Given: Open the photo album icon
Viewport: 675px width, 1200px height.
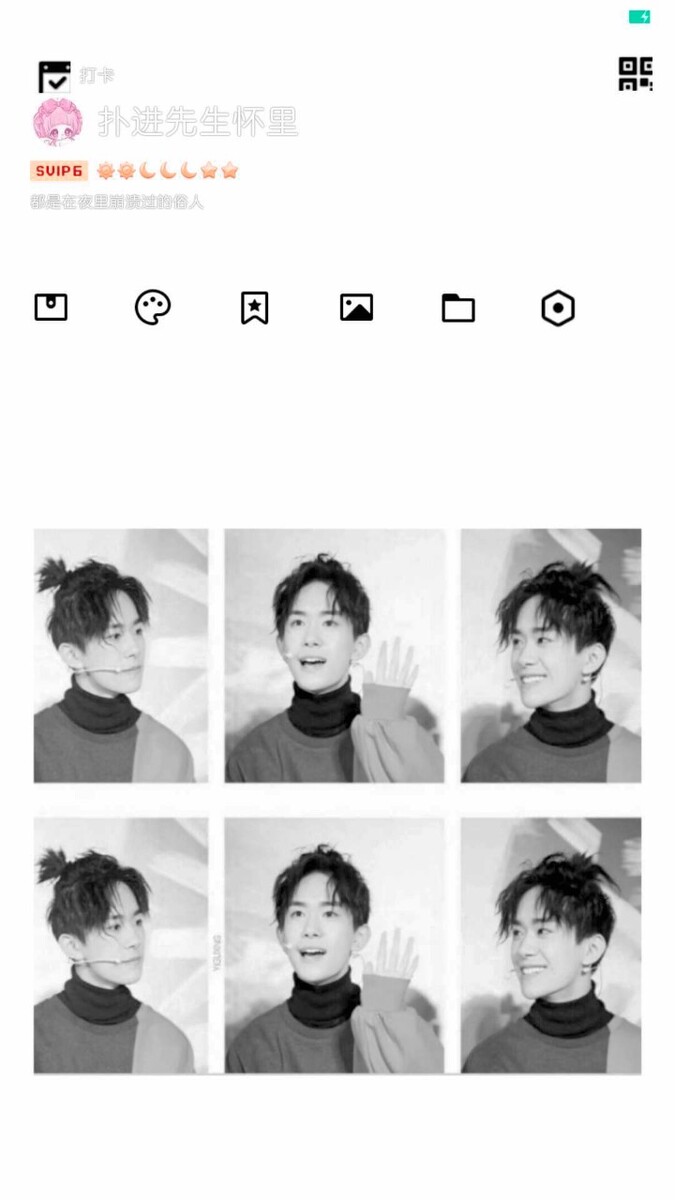Looking at the screenshot, I should tap(356, 307).
